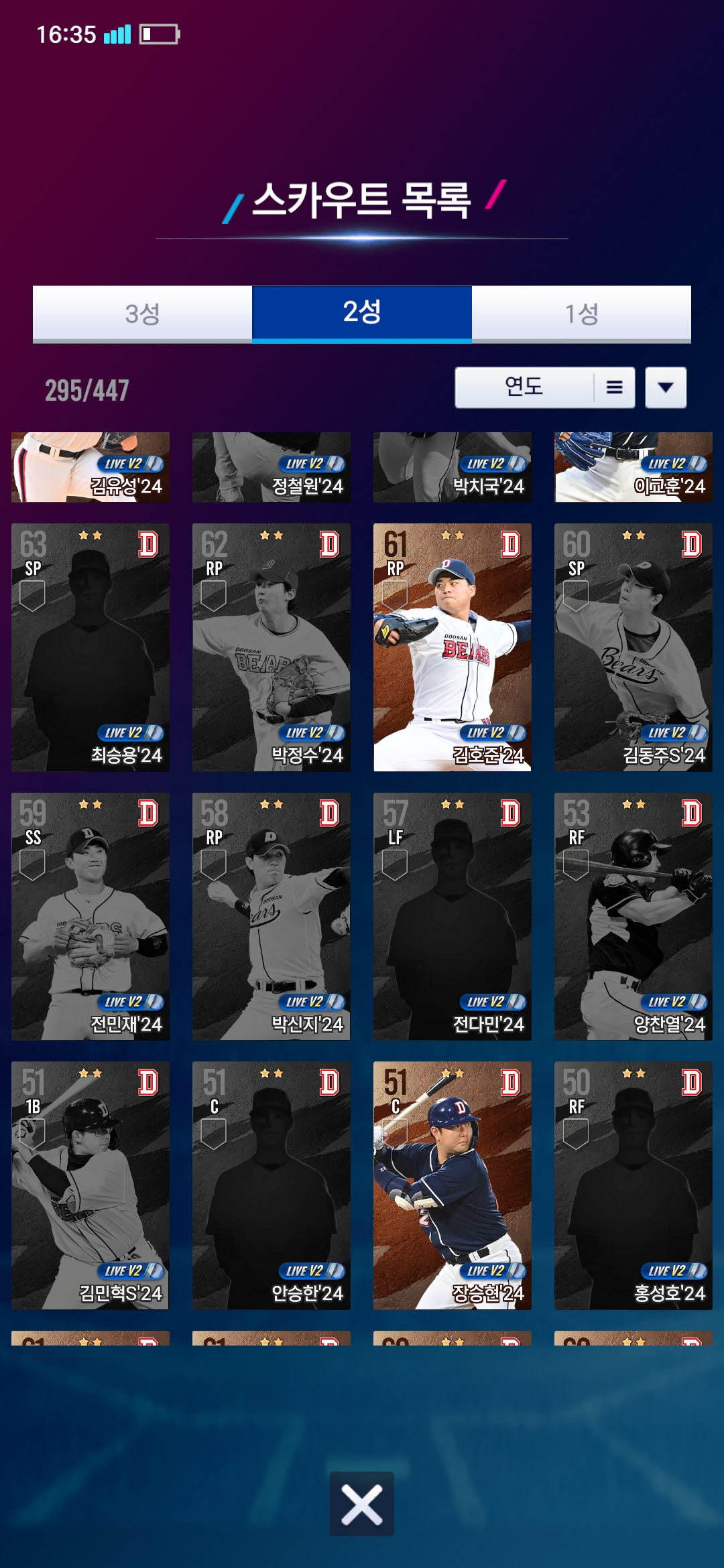Select left fielder card 전다민'24

click(x=452, y=917)
